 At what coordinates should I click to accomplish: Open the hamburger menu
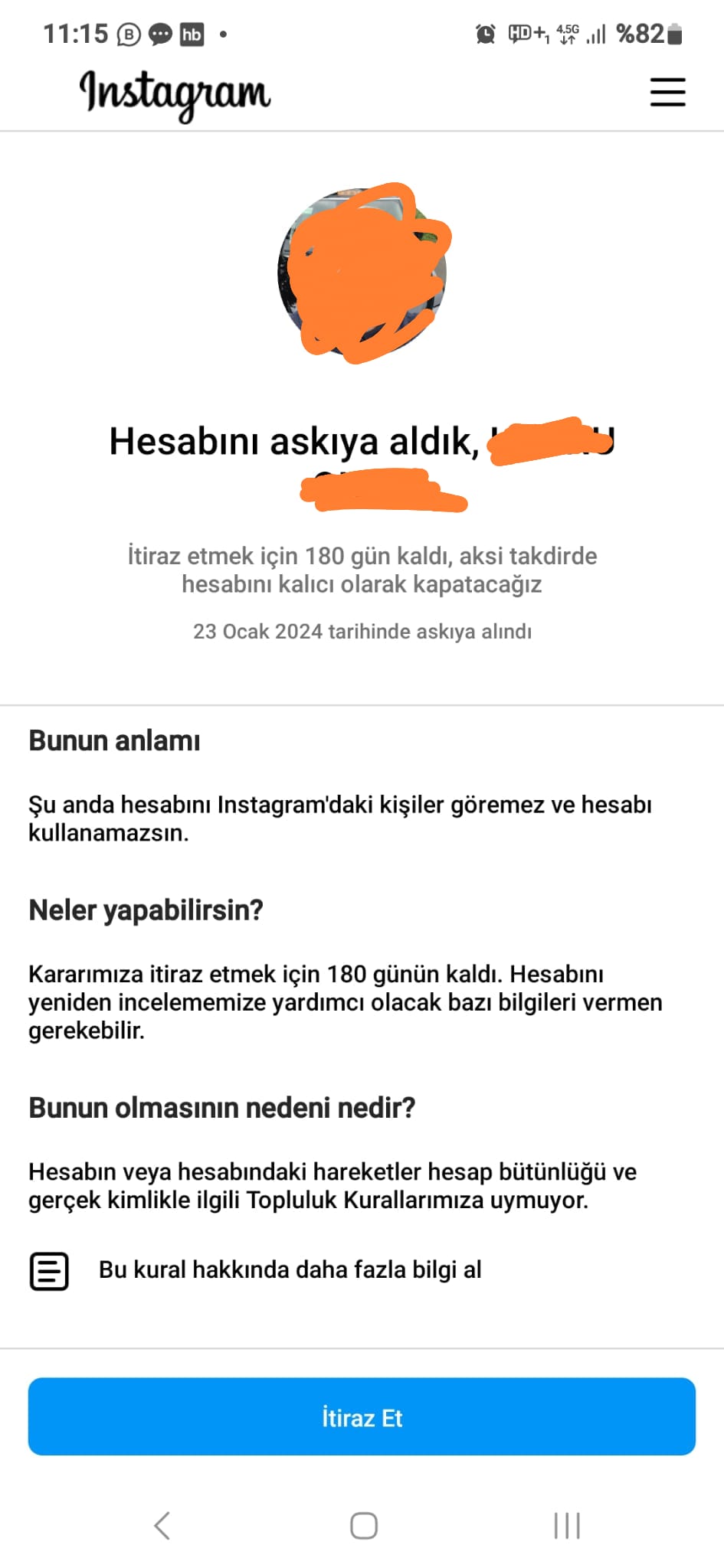(x=667, y=92)
